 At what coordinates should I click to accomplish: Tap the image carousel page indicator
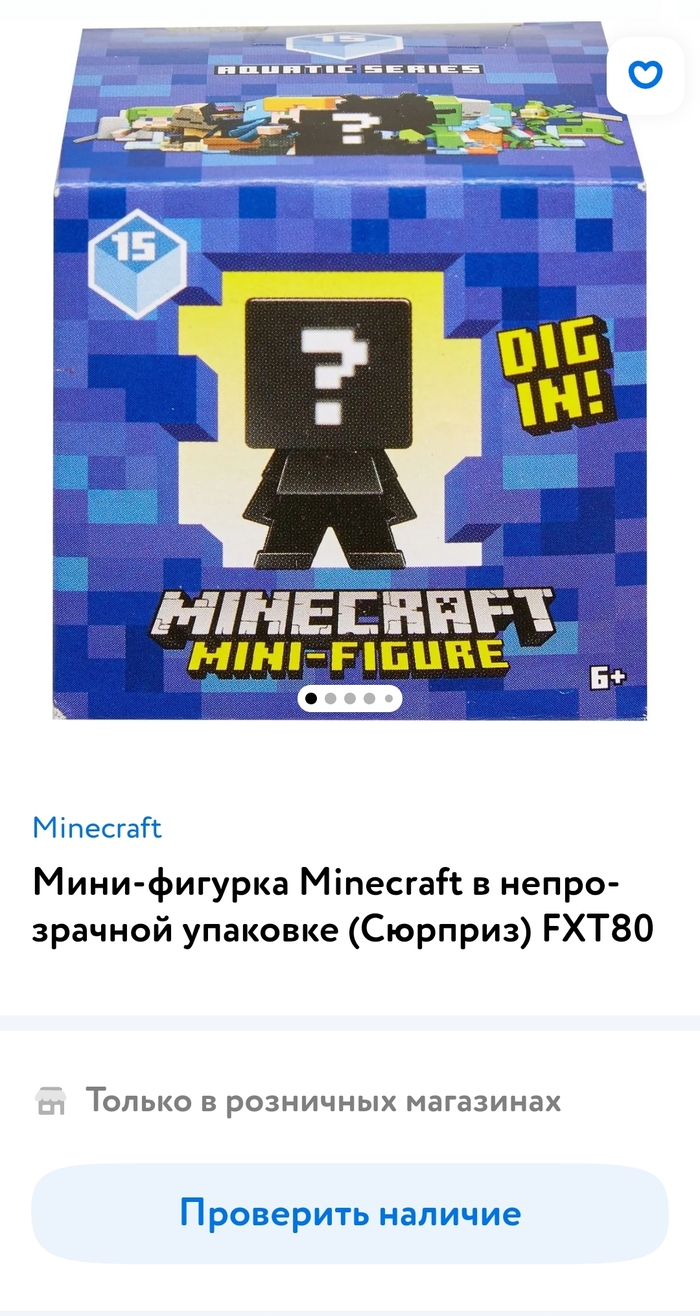pyautogui.click(x=350, y=698)
